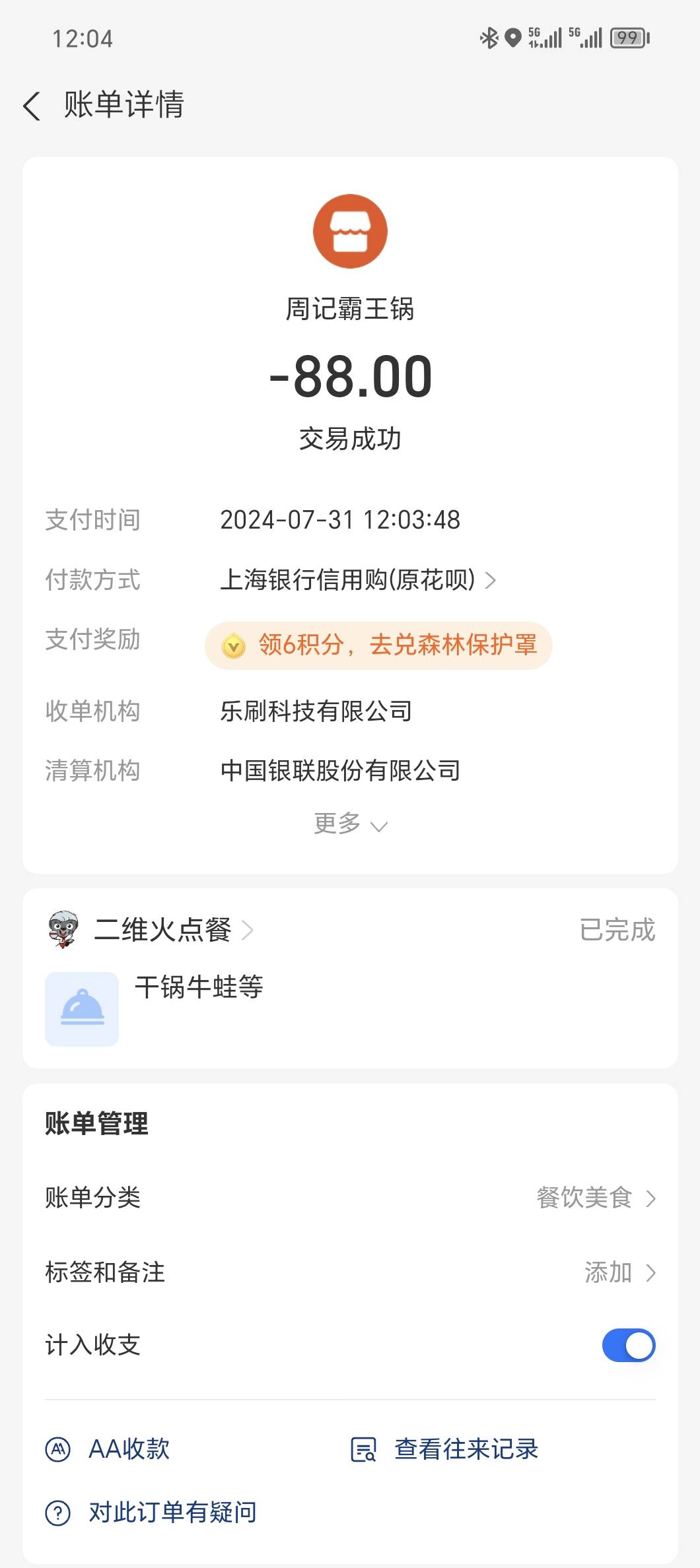Open 二维火点餐 mini program
Viewport: 700px width, 1568px height.
[x=151, y=930]
